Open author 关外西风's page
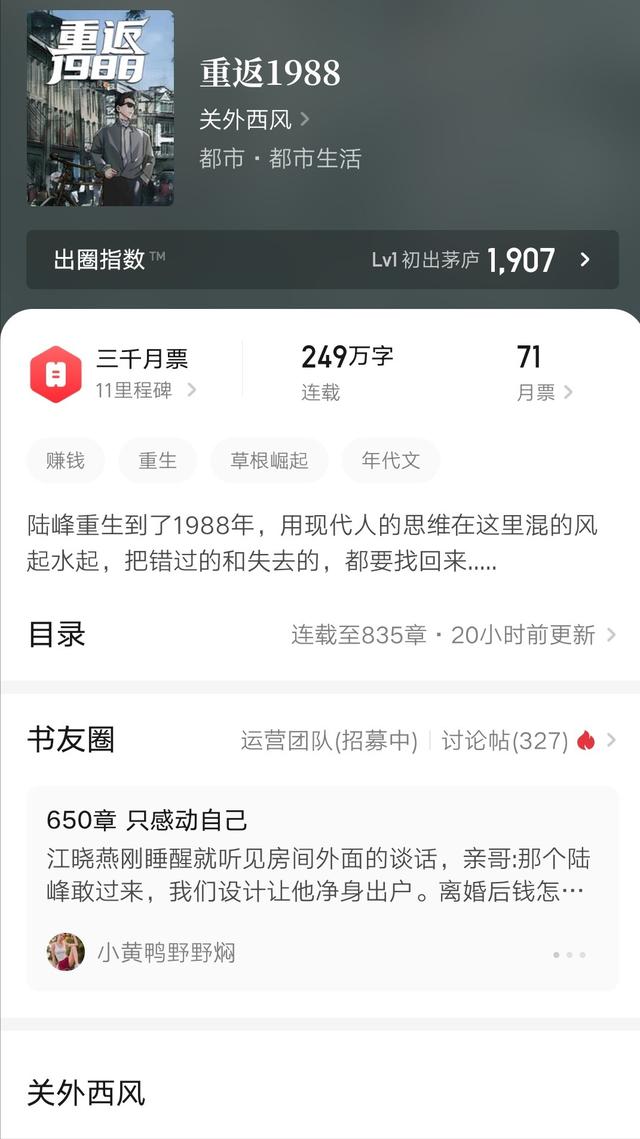Screen dimensions: 640x1139 coord(254,120)
